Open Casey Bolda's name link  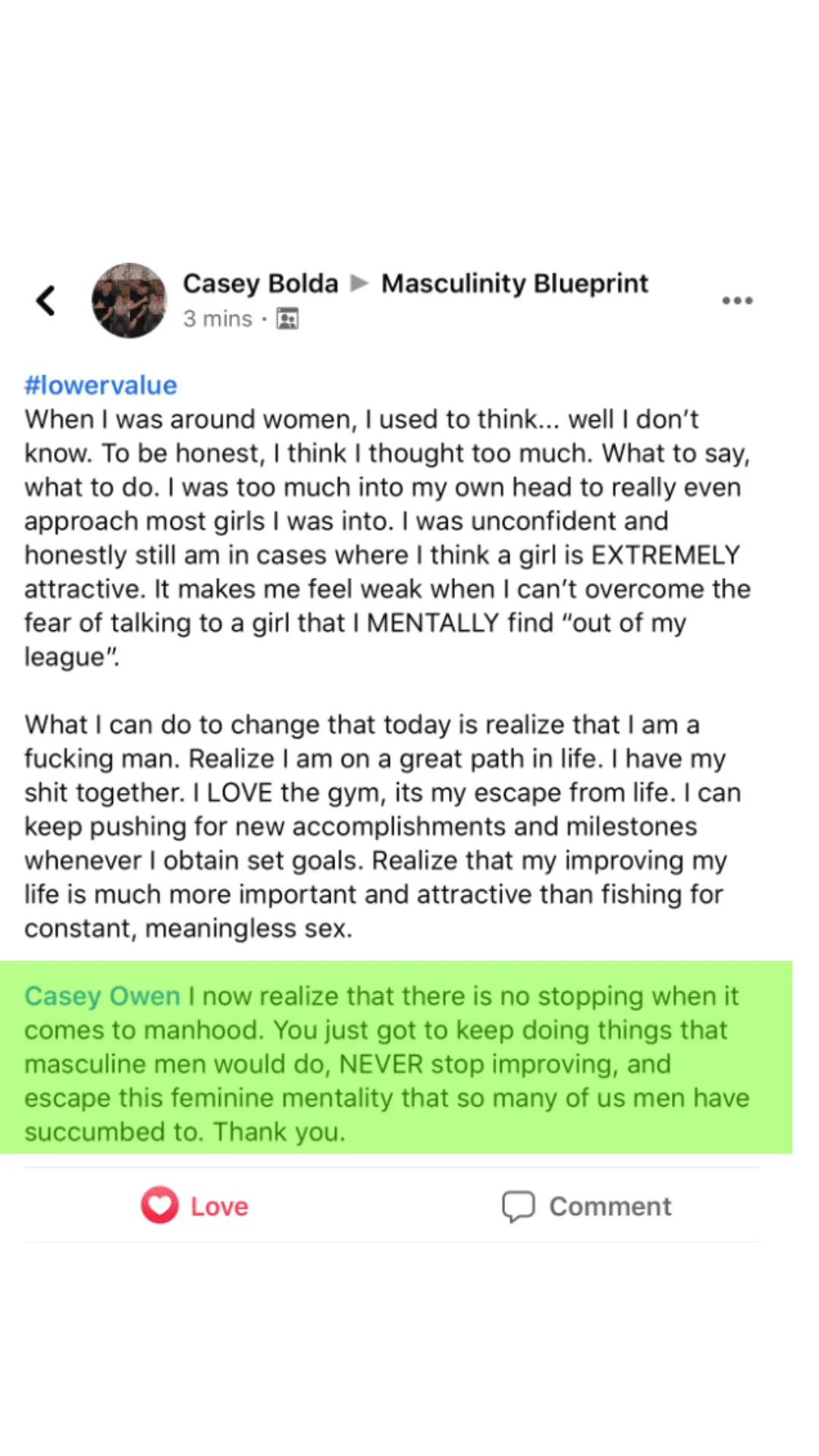260,284
